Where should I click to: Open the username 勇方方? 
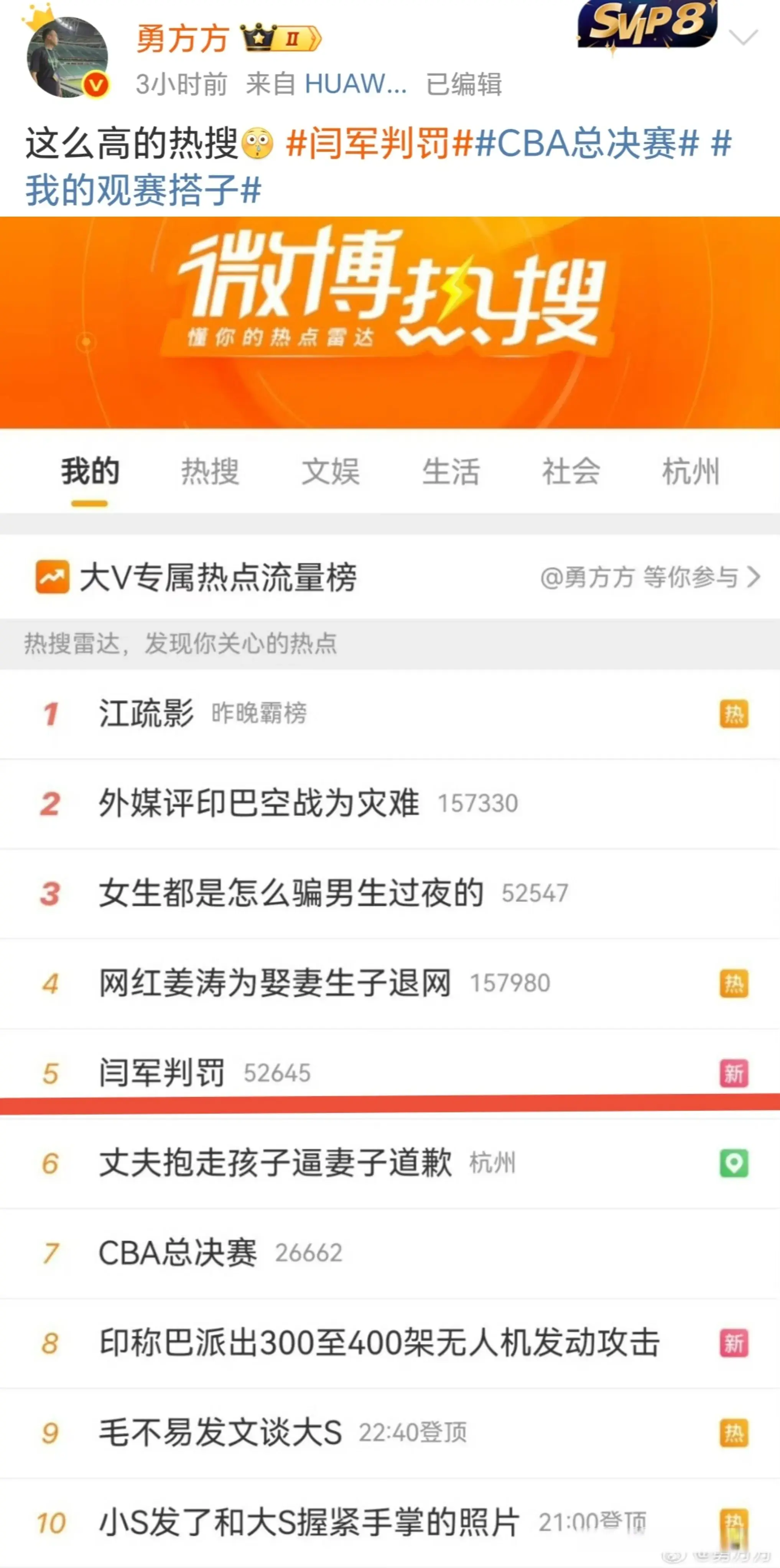tap(182, 39)
